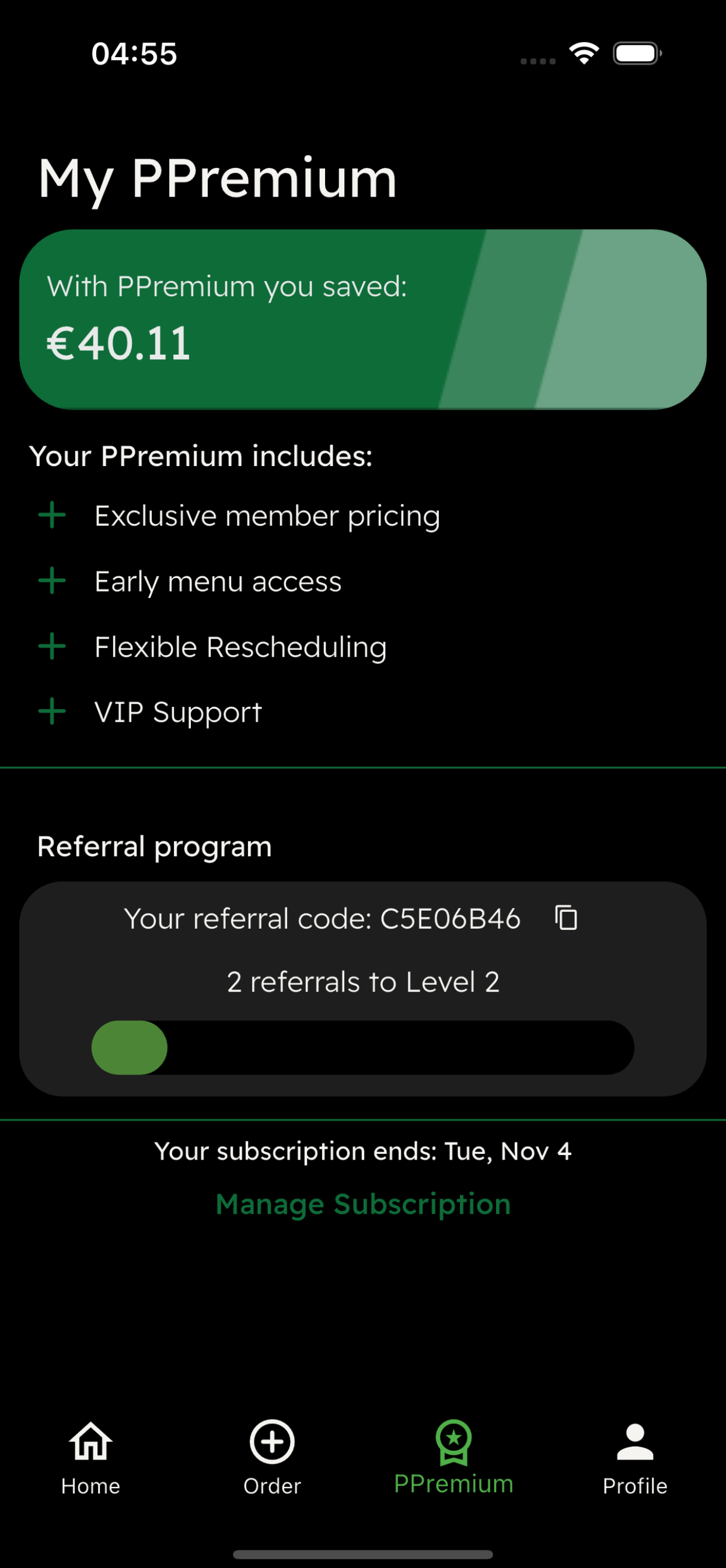726x1568 pixels.
Task: Tap the plus beside VIP Support
Action: pyautogui.click(x=51, y=712)
